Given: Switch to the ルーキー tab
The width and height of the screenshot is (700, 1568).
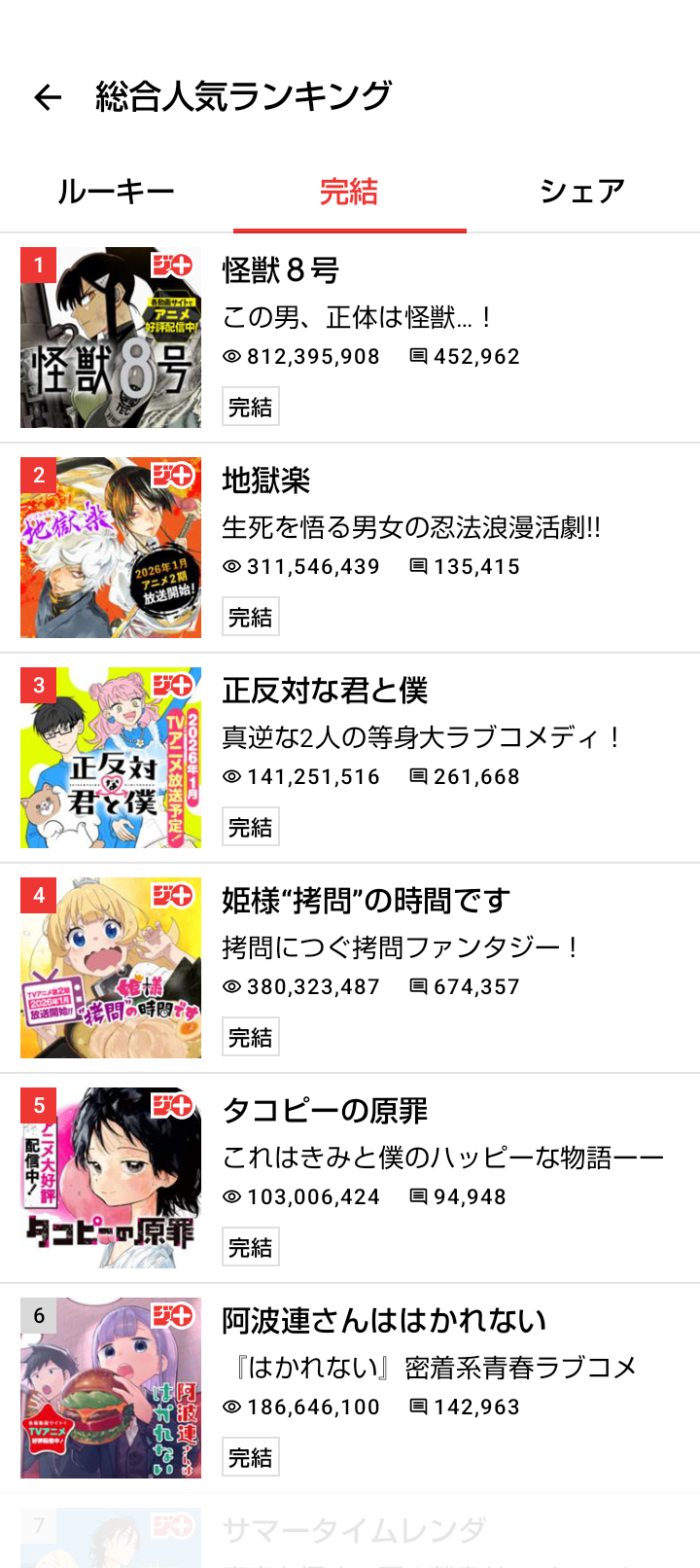Looking at the screenshot, I should pyautogui.click(x=116, y=192).
